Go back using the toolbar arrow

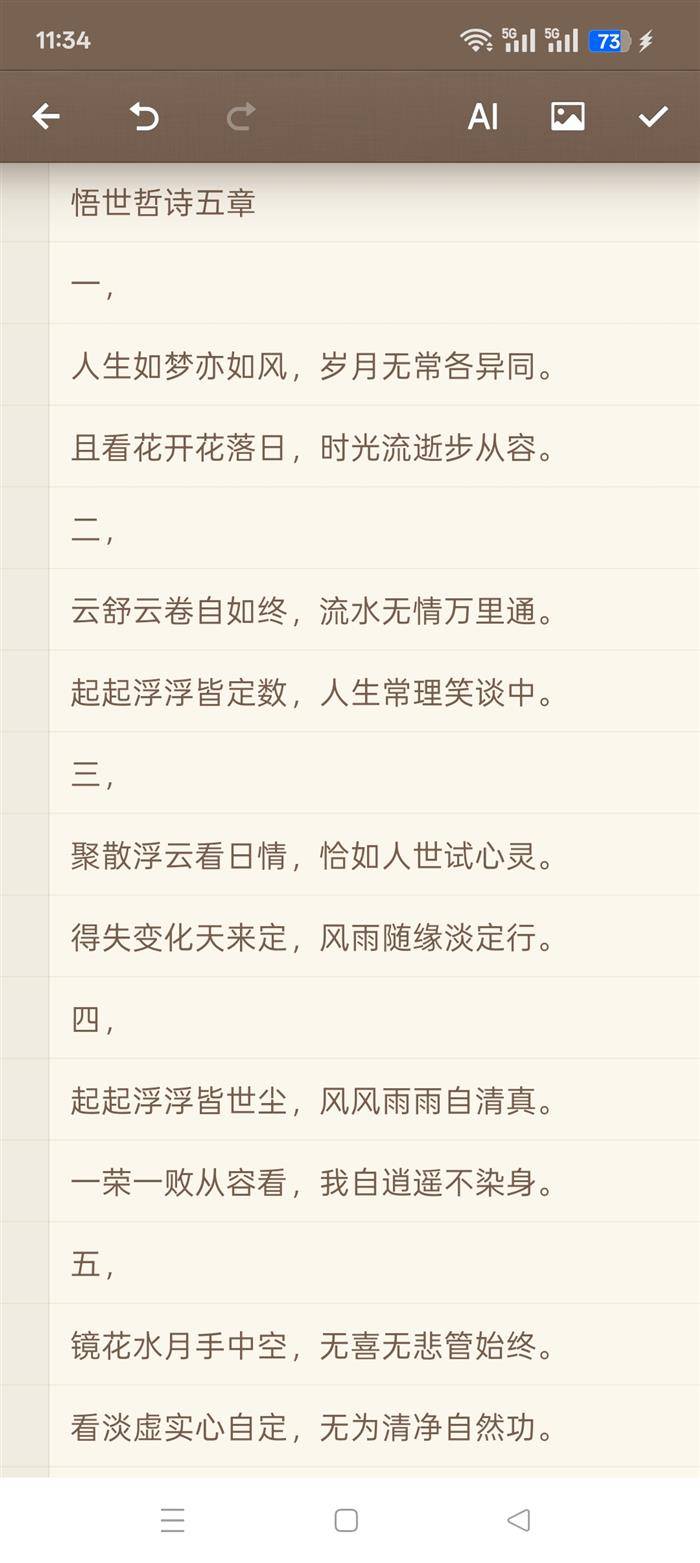(x=46, y=117)
